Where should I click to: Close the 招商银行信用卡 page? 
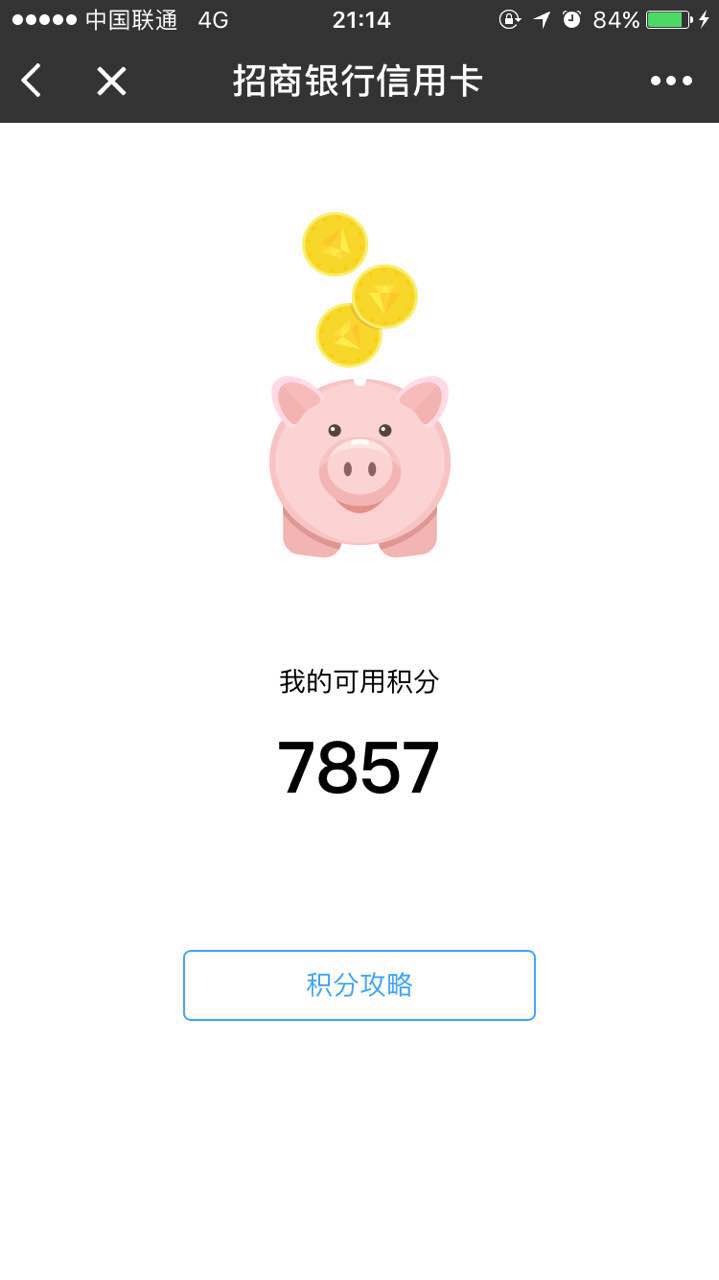(111, 81)
